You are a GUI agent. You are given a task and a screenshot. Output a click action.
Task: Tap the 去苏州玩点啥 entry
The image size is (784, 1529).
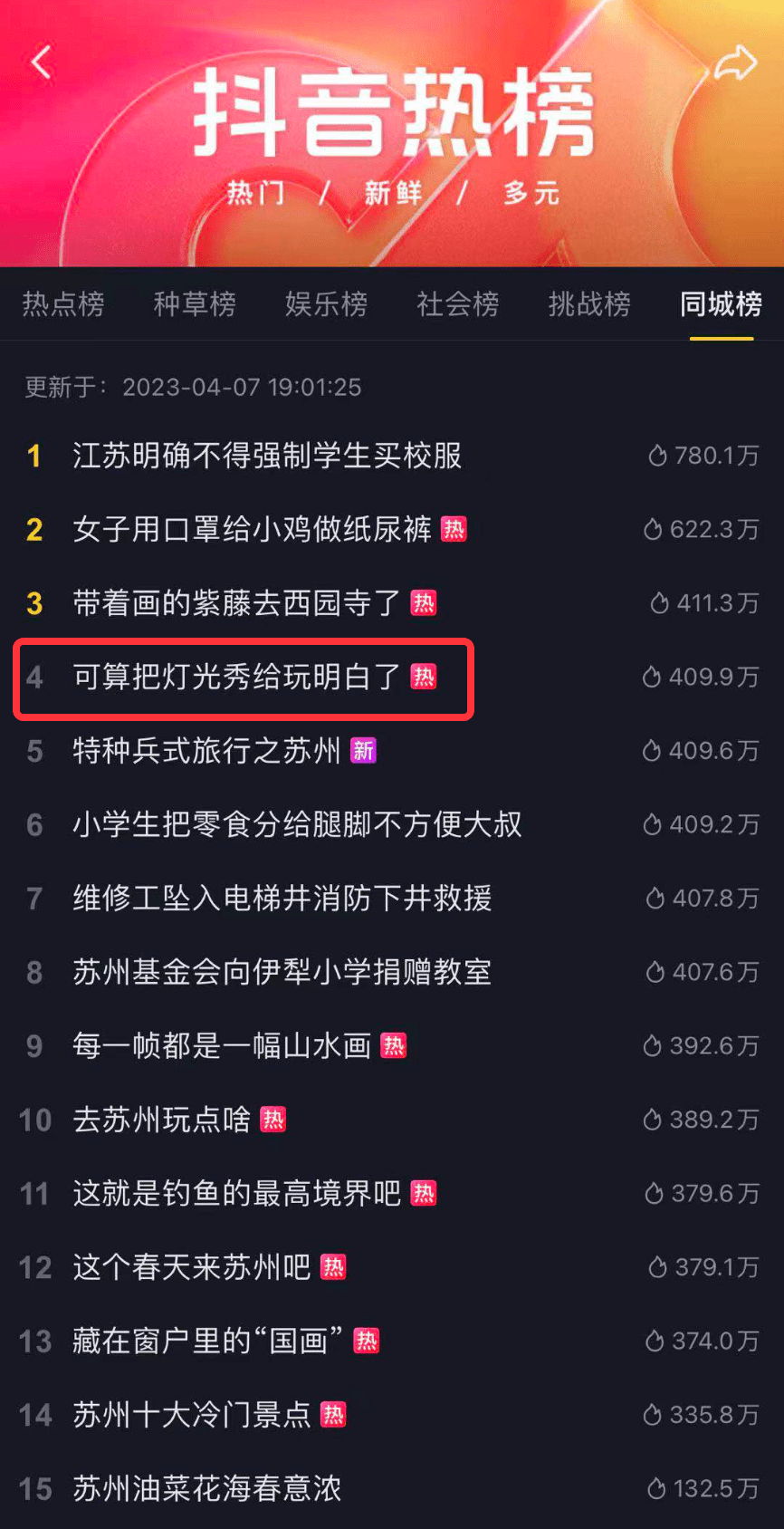pos(161,1120)
